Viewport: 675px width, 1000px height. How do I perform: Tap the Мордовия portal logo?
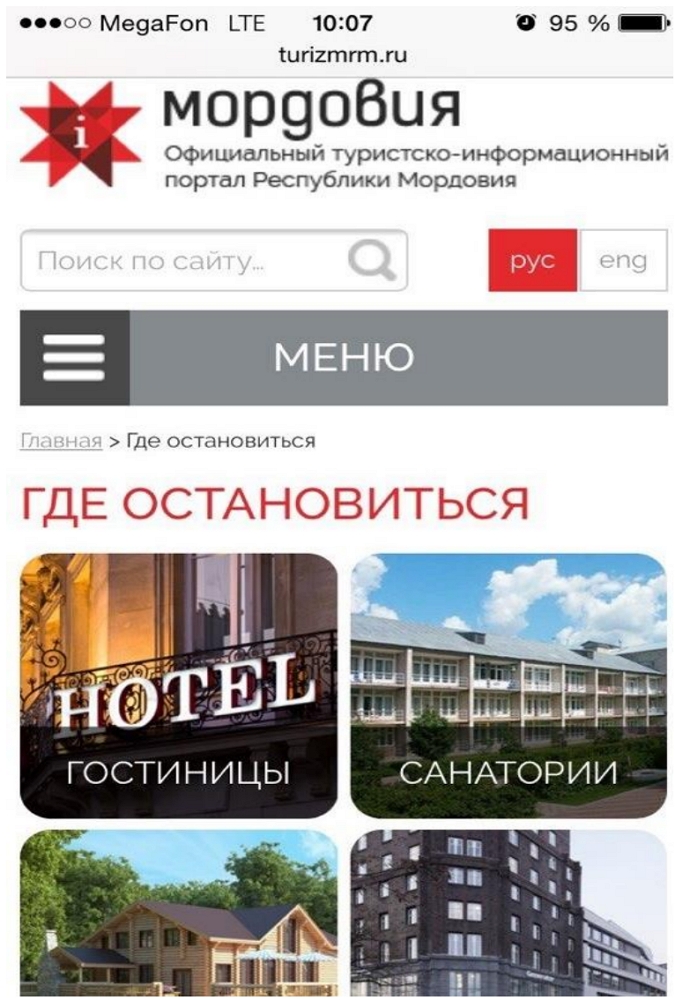(82, 135)
